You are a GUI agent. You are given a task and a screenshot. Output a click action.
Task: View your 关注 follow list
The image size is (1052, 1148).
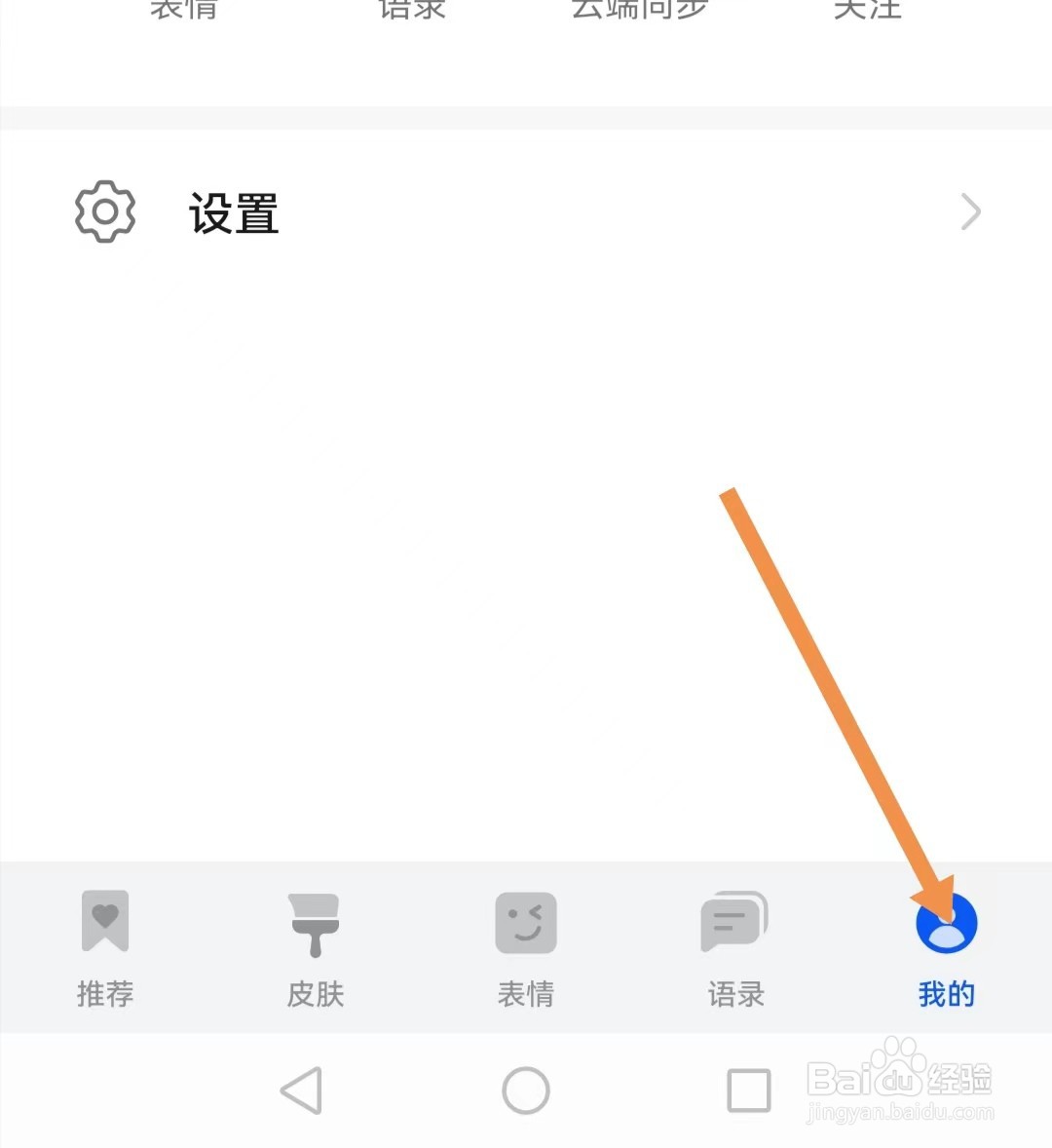pos(865,10)
